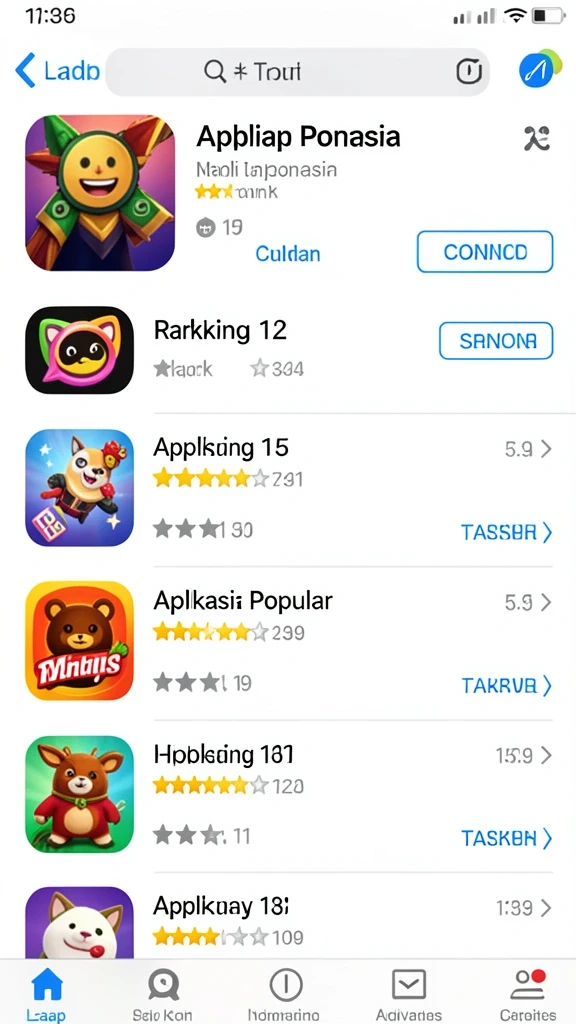The image size is (576, 1024).
Task: Go back via the Ladb arrow
Action: [x=57, y=71]
